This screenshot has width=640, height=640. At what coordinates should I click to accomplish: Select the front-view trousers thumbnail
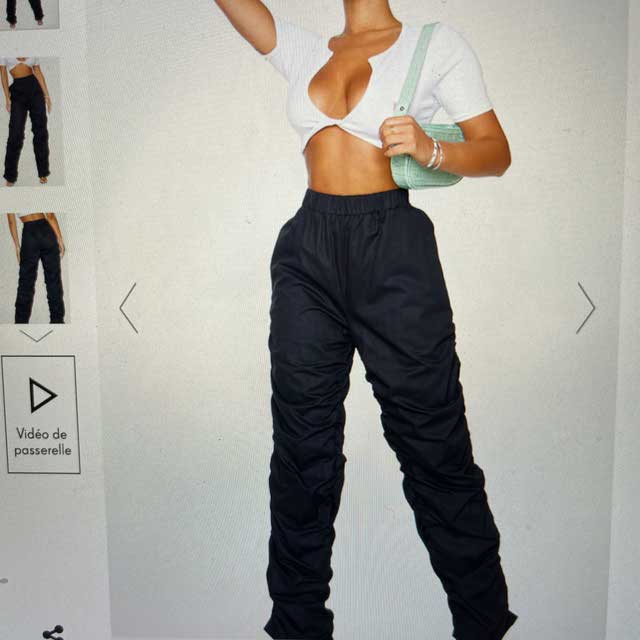tap(28, 120)
